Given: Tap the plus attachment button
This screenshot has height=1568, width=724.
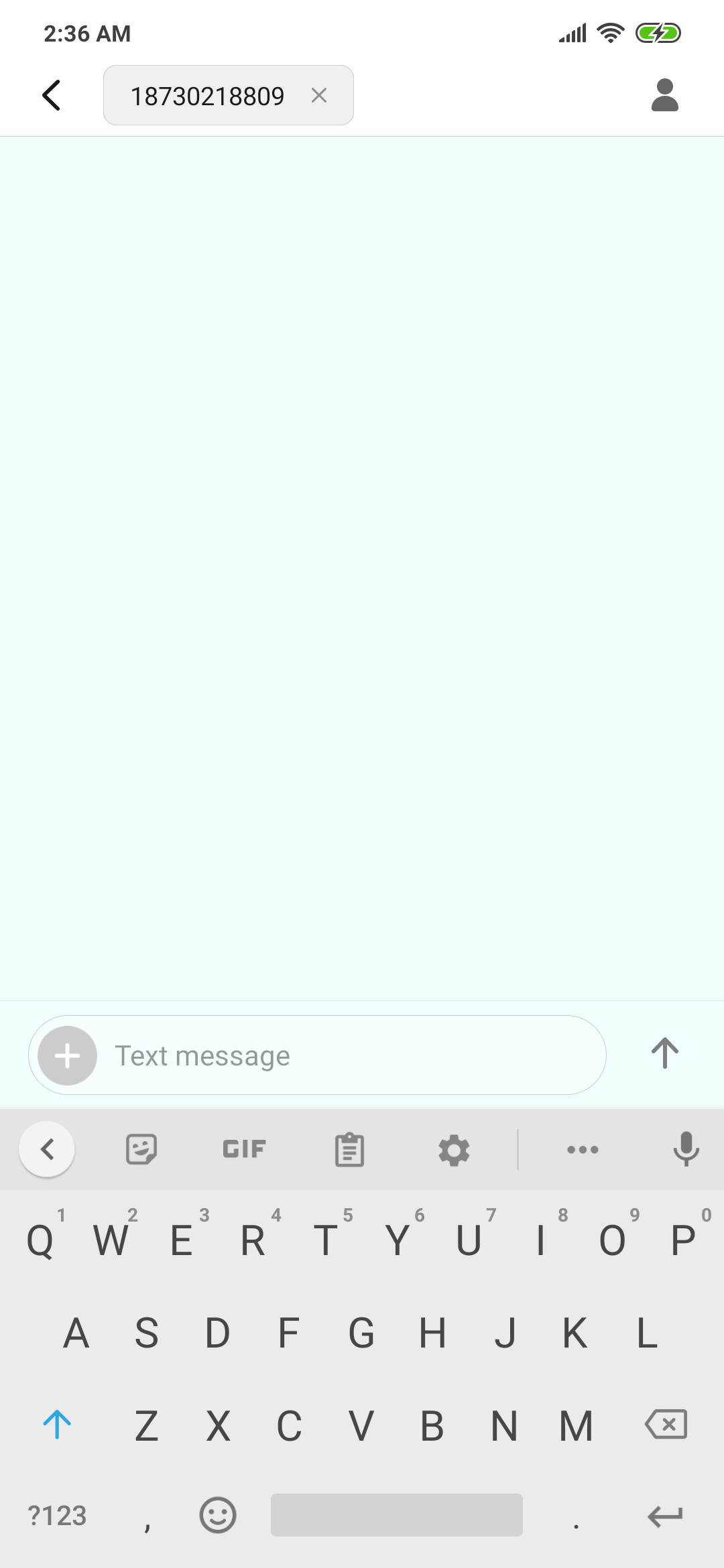Looking at the screenshot, I should coord(67,1055).
